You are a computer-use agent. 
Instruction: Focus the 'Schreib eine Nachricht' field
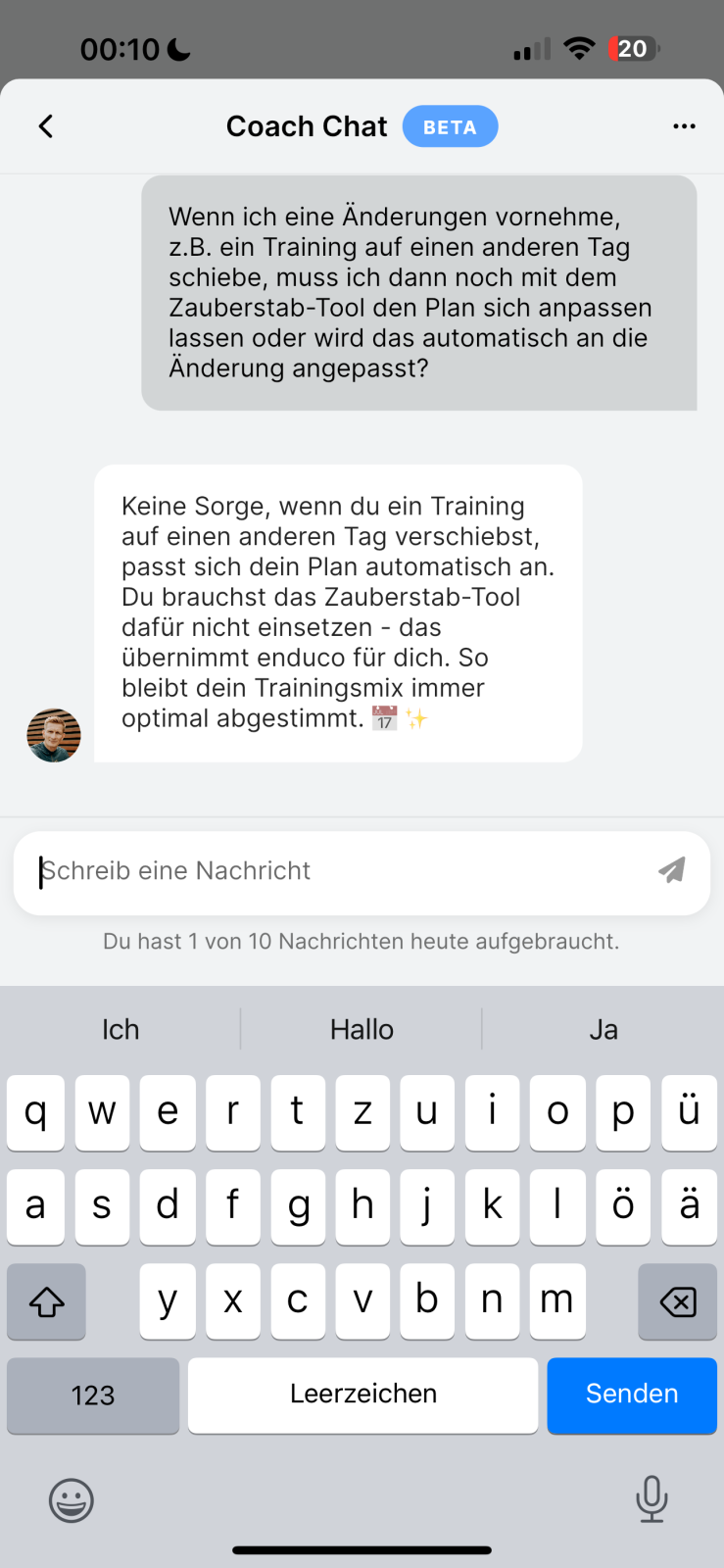(x=333, y=871)
